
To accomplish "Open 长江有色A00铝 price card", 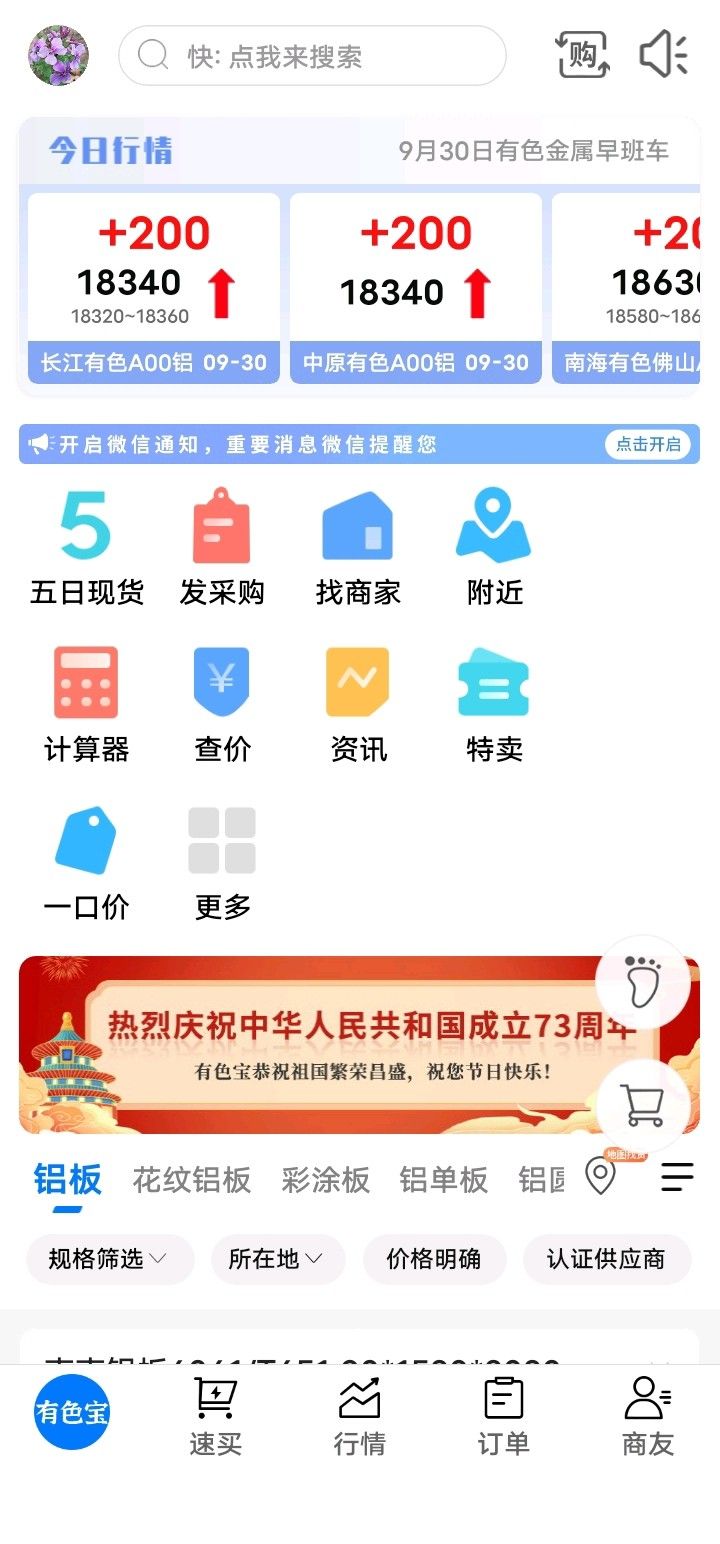I will (154, 288).
